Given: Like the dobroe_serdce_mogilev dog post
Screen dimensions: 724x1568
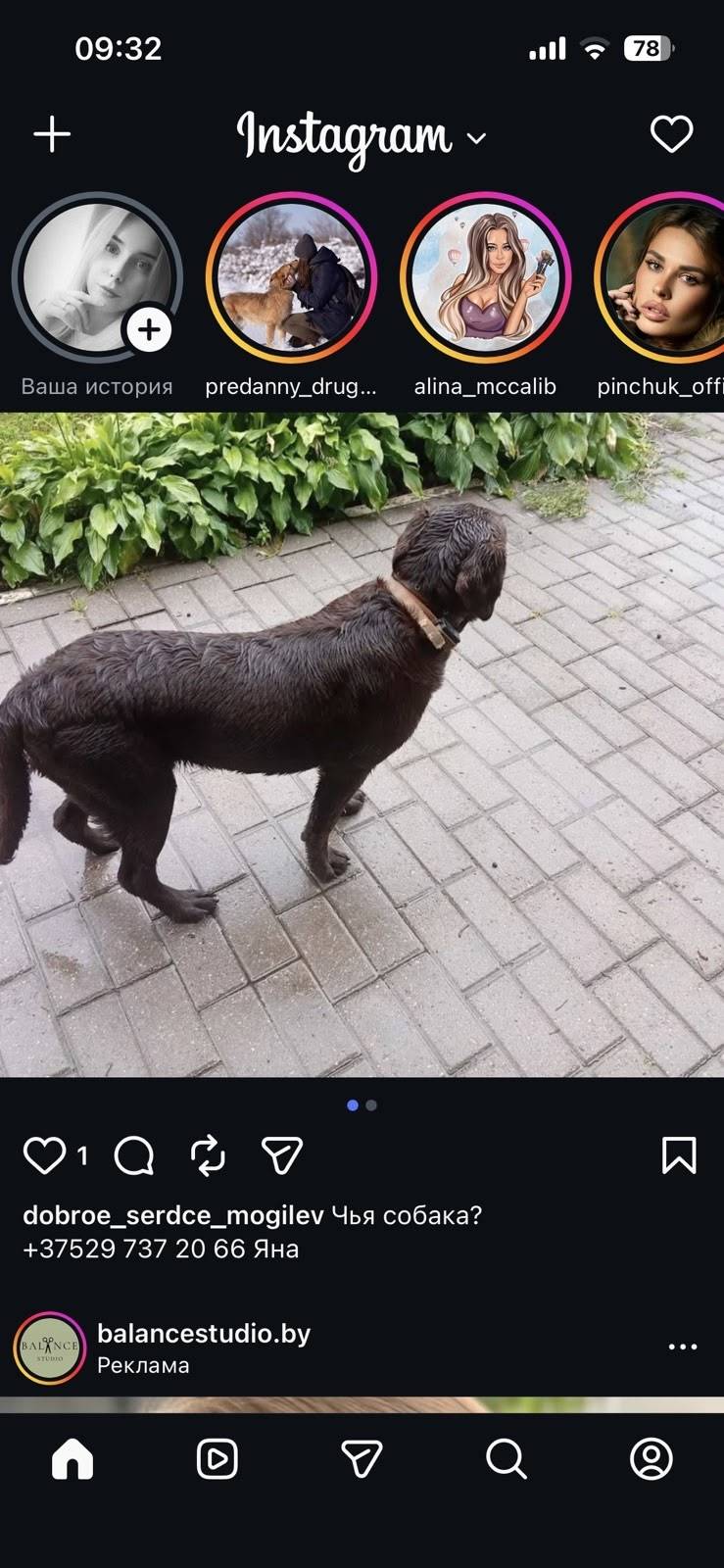Looking at the screenshot, I should point(44,1155).
